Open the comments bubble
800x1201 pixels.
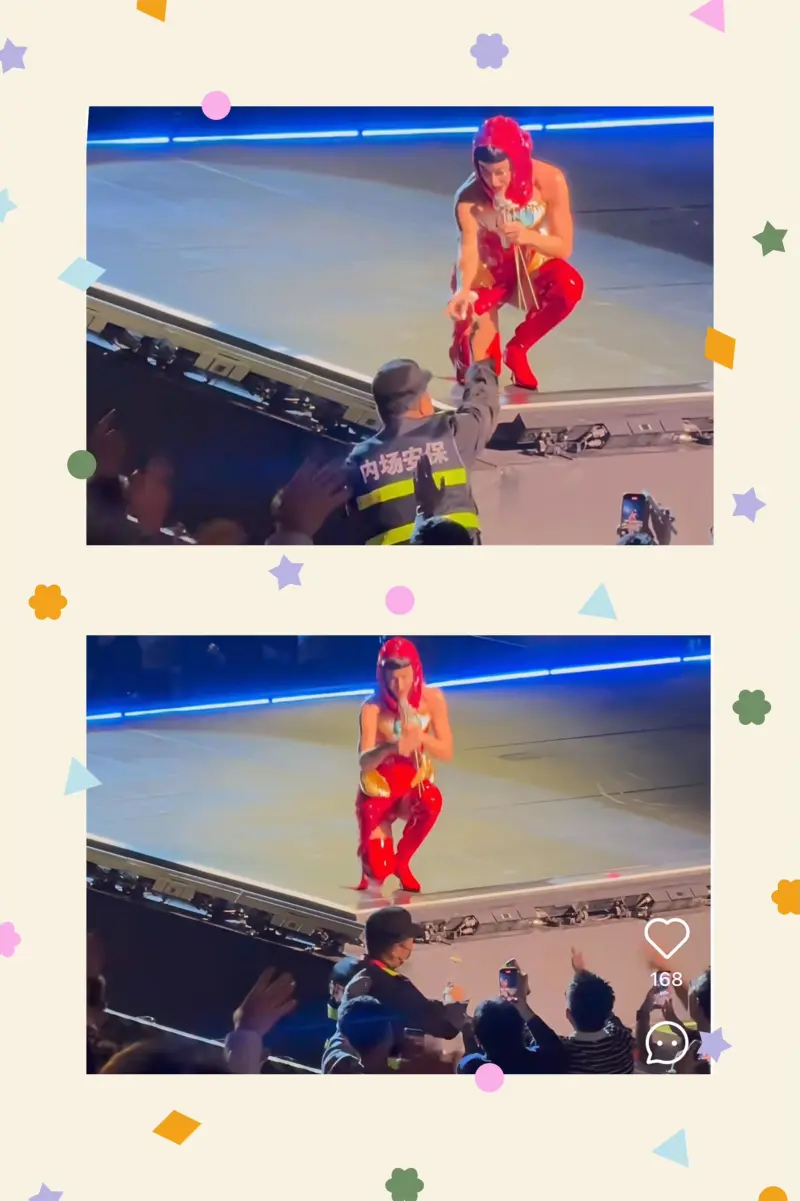[x=666, y=1043]
